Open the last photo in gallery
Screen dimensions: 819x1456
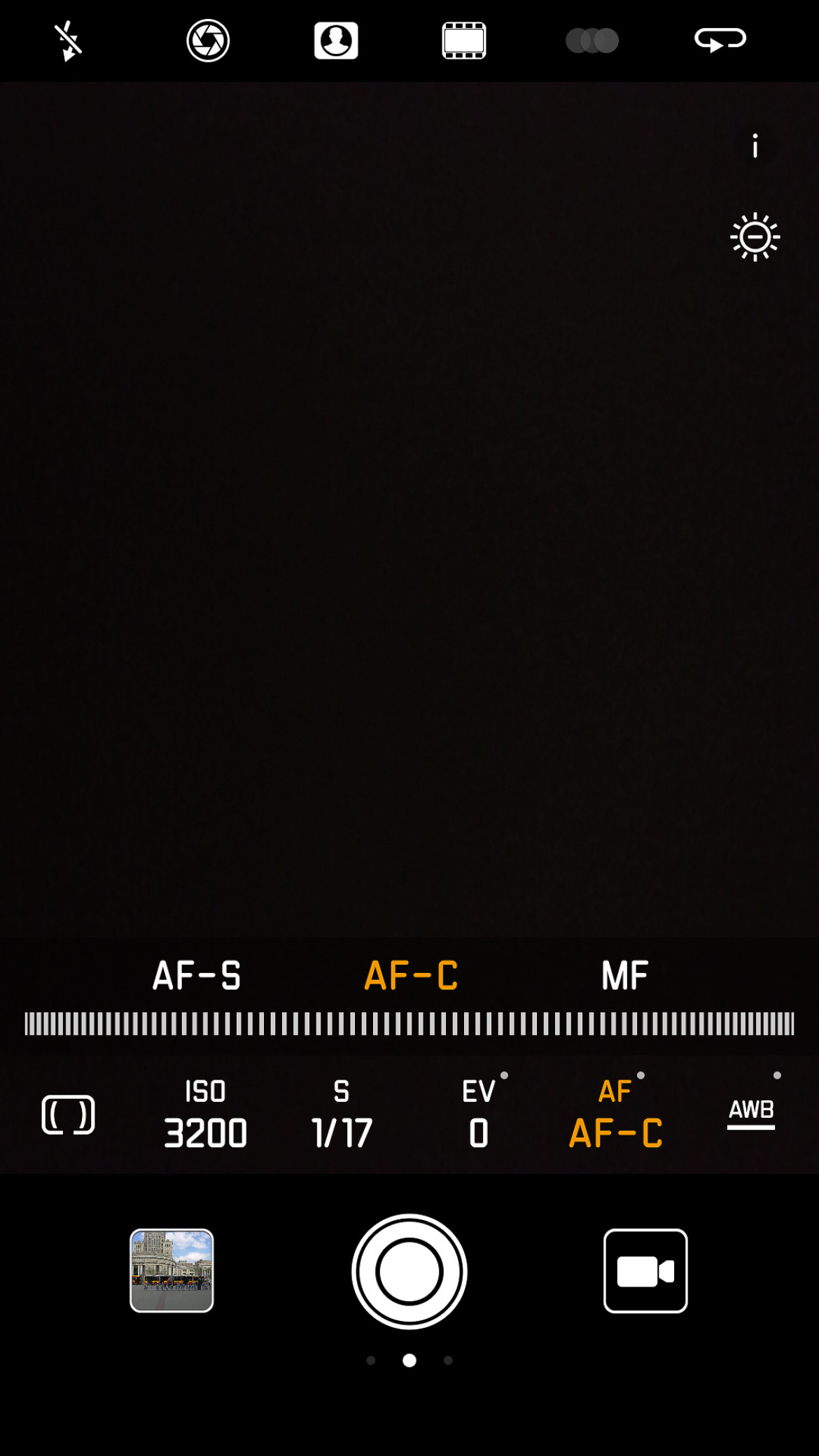[x=171, y=1270]
